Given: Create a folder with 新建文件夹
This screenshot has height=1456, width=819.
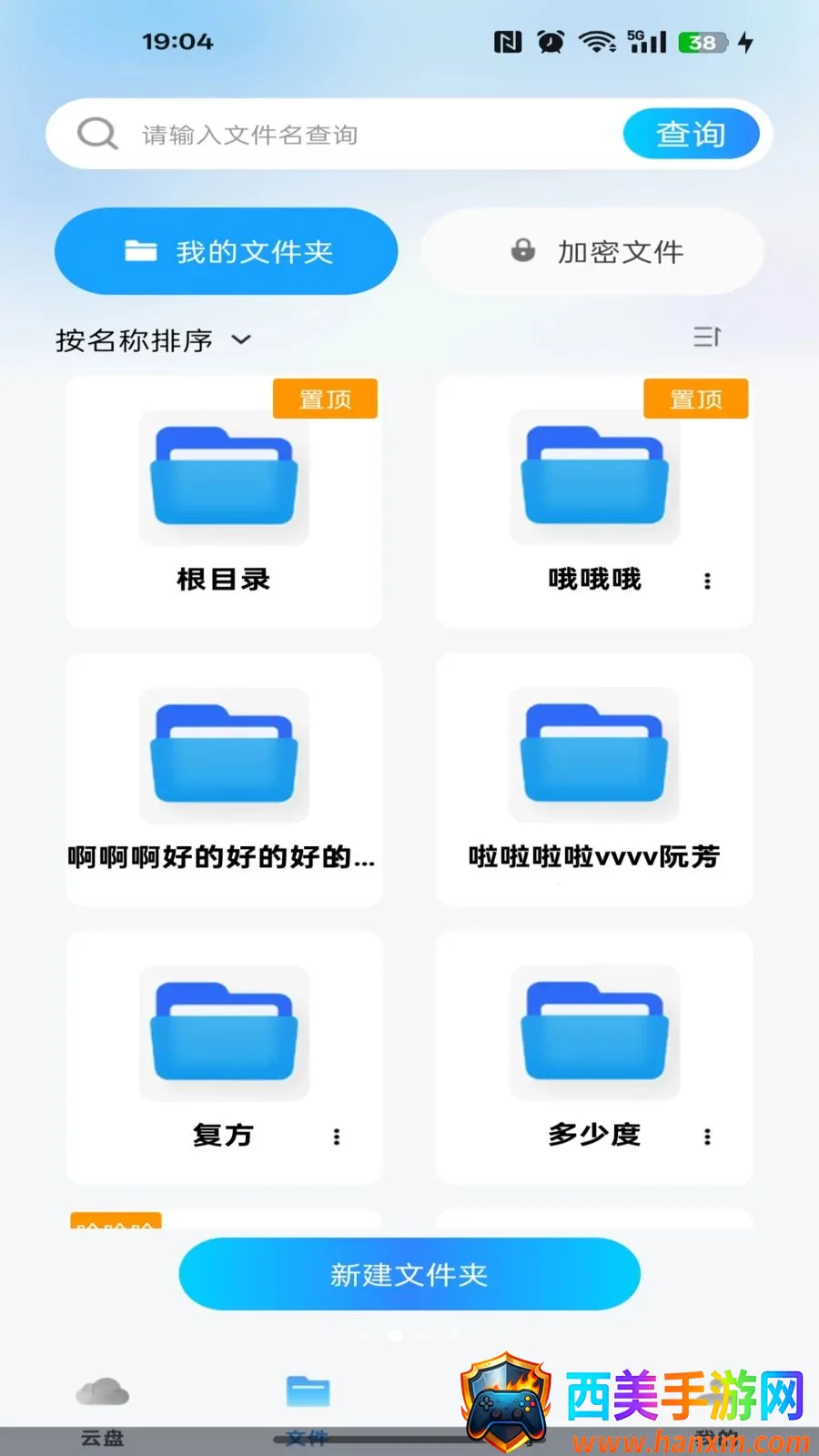Looking at the screenshot, I should pyautogui.click(x=409, y=1274).
